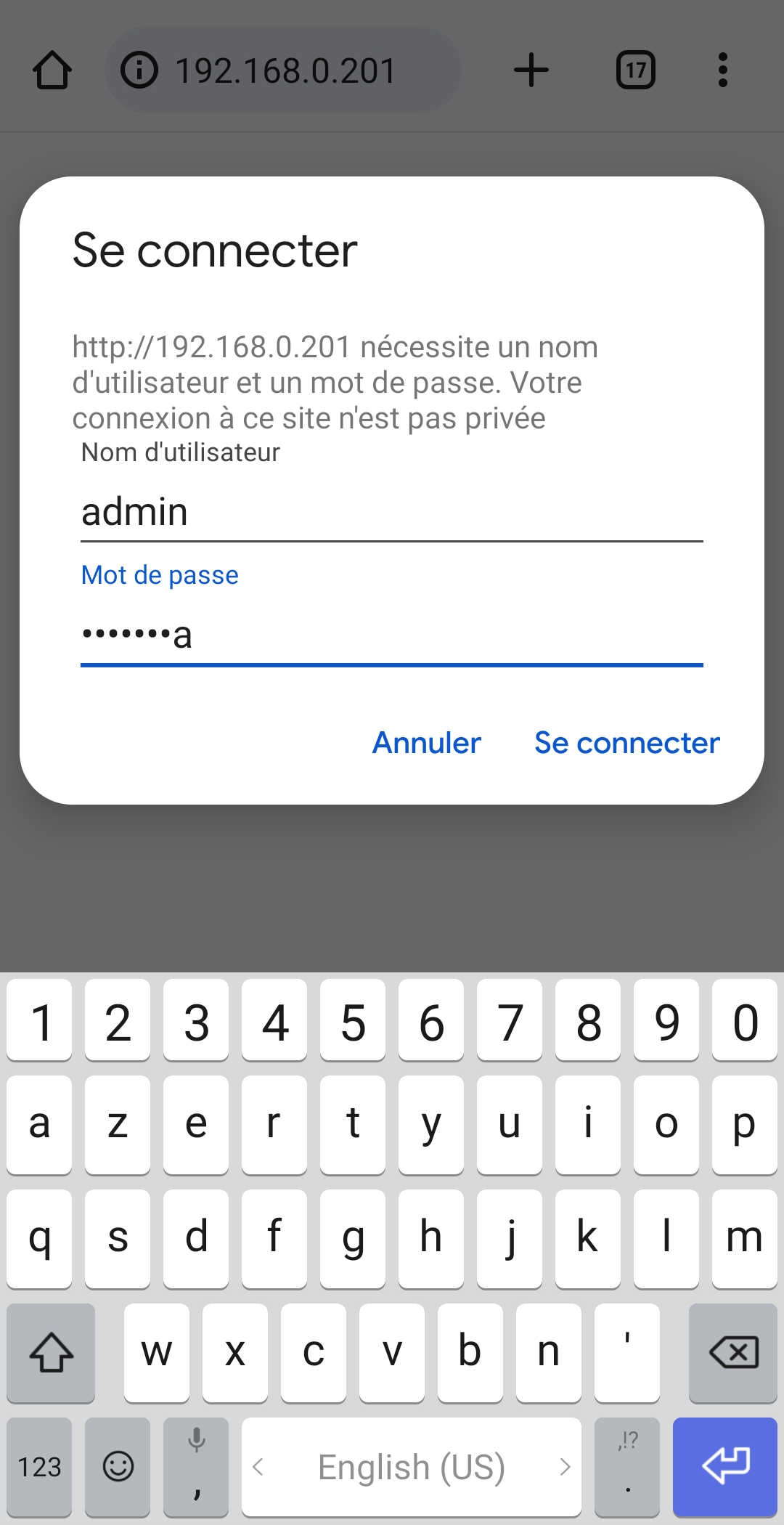The height and width of the screenshot is (1525, 784).
Task: Delete last character with the backspace key
Action: pos(733,1352)
